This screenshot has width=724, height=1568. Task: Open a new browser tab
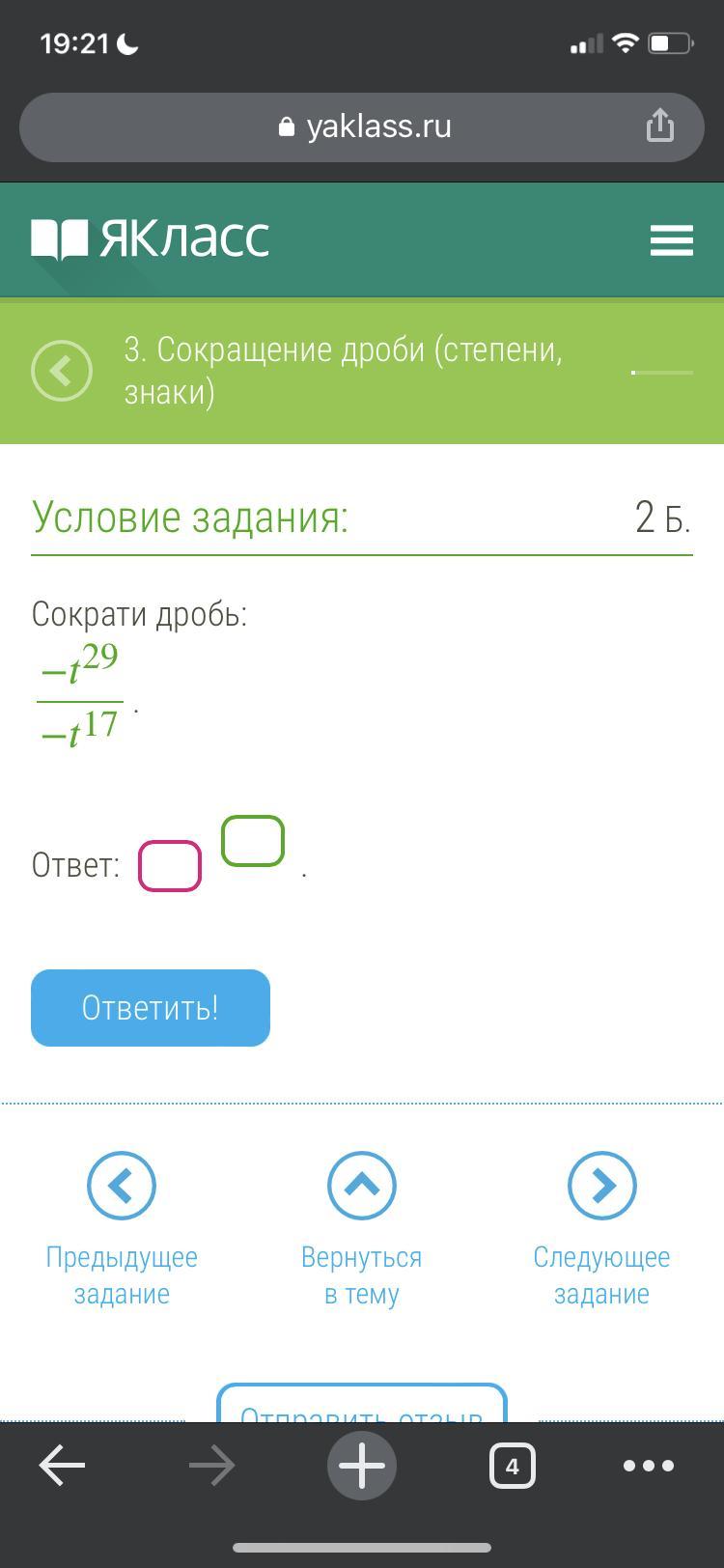pyautogui.click(x=362, y=1466)
